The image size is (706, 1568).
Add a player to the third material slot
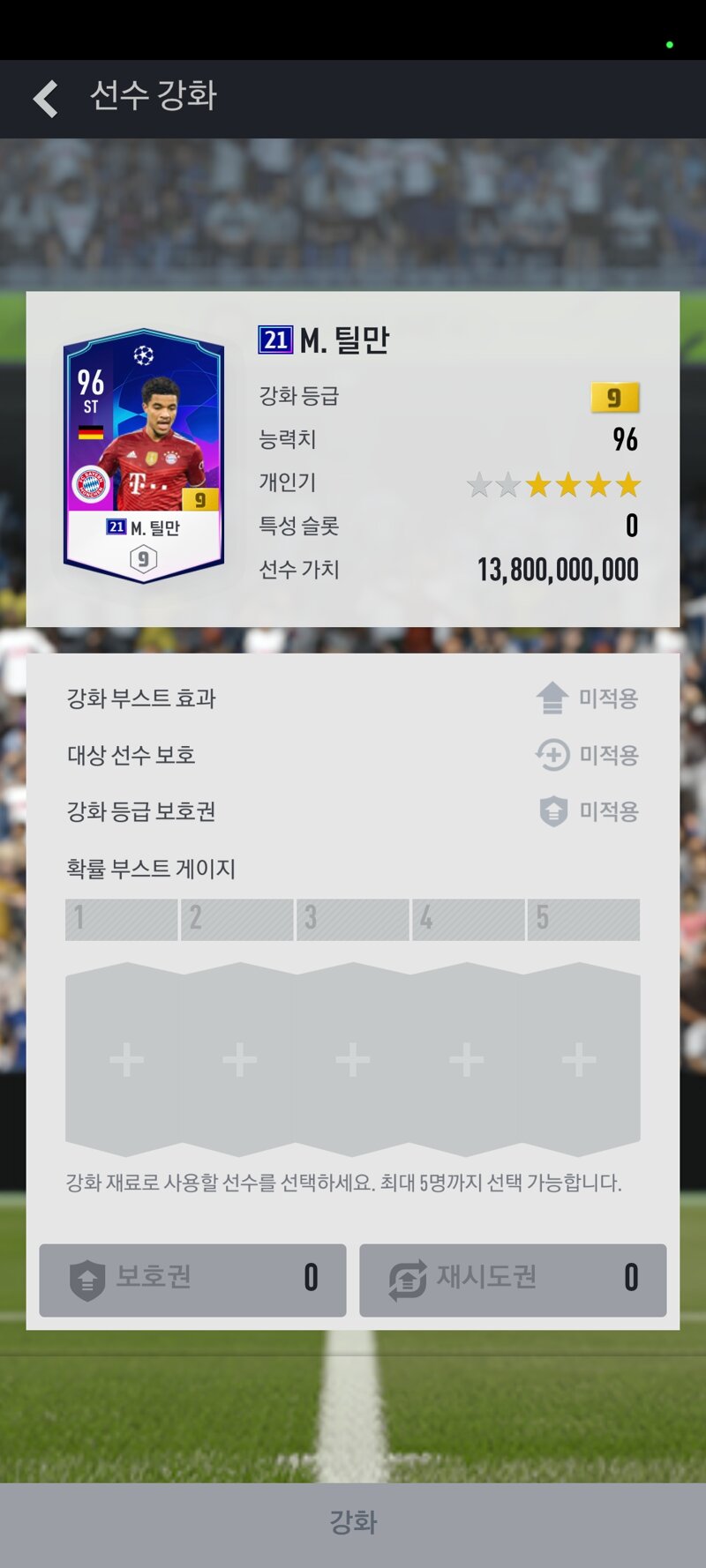pyautogui.click(x=353, y=1059)
